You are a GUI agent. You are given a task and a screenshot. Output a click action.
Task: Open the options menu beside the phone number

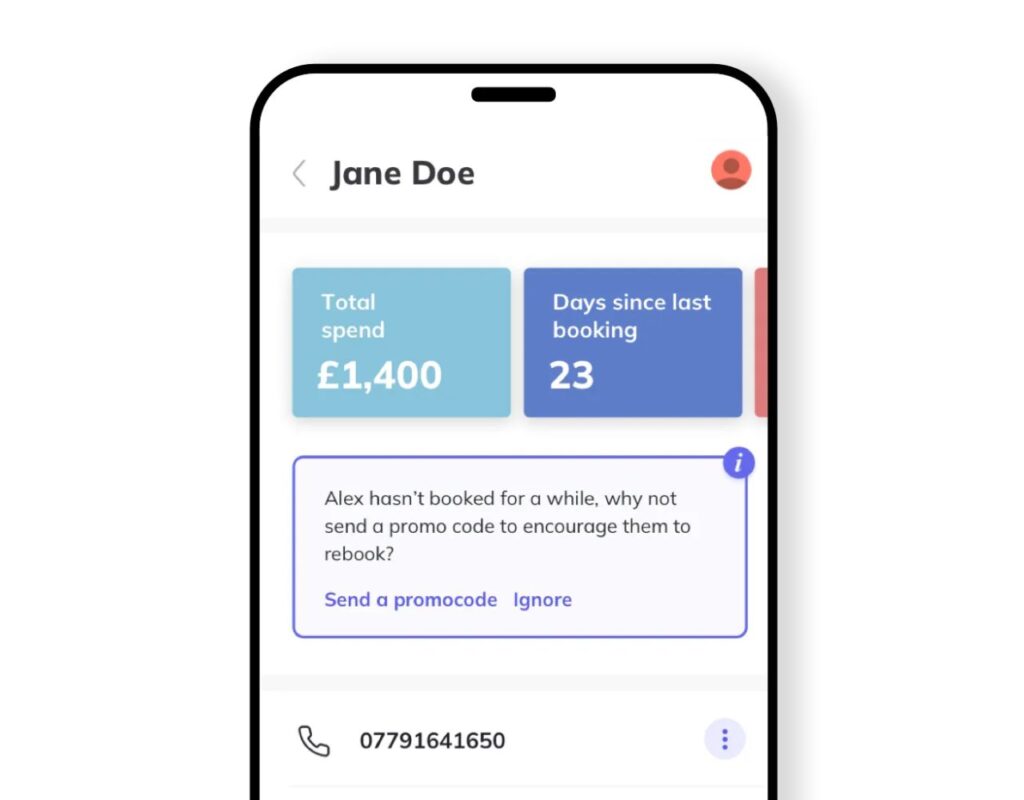[725, 740]
